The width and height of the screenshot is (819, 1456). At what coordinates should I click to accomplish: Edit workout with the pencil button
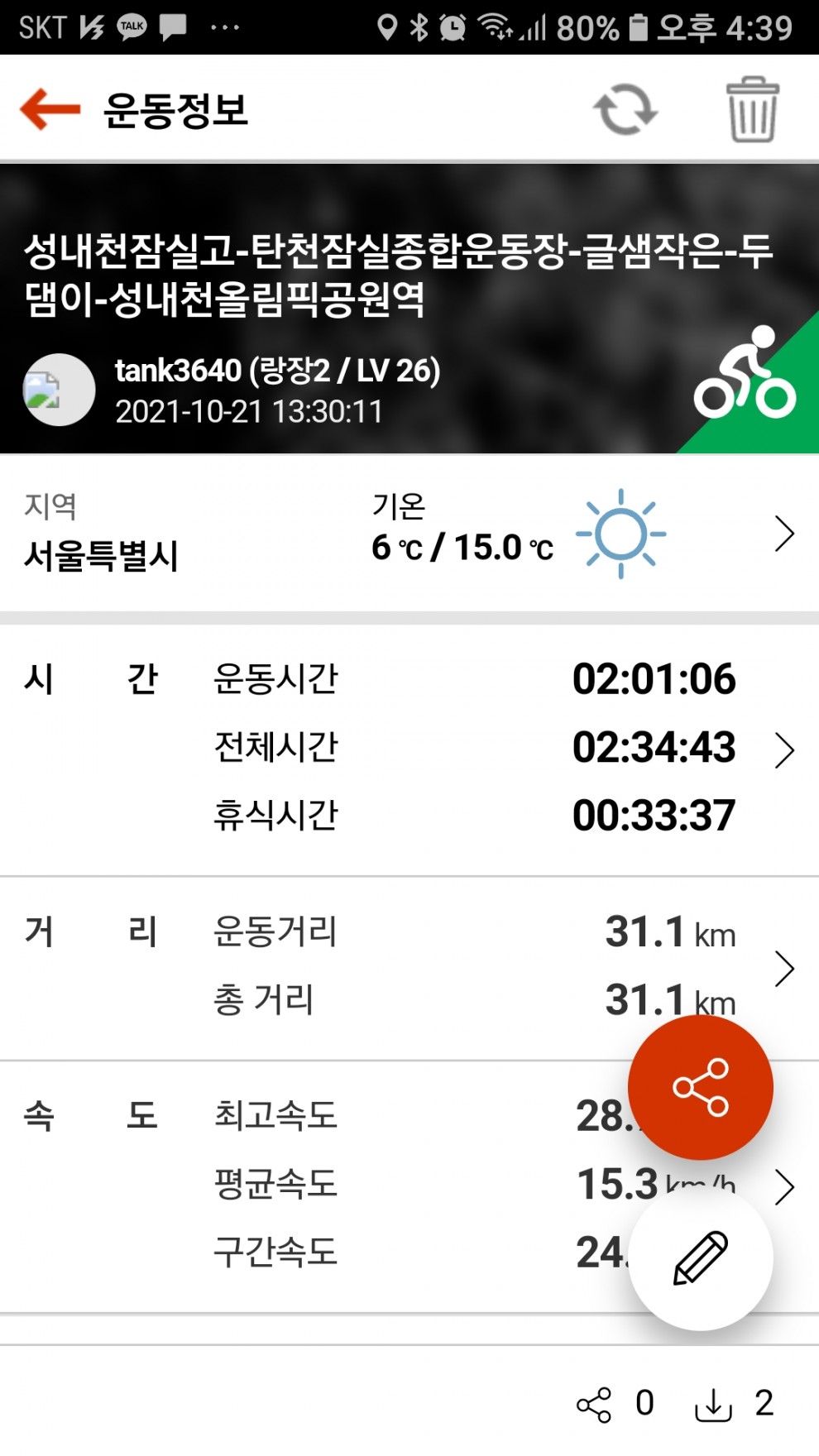(x=701, y=1258)
